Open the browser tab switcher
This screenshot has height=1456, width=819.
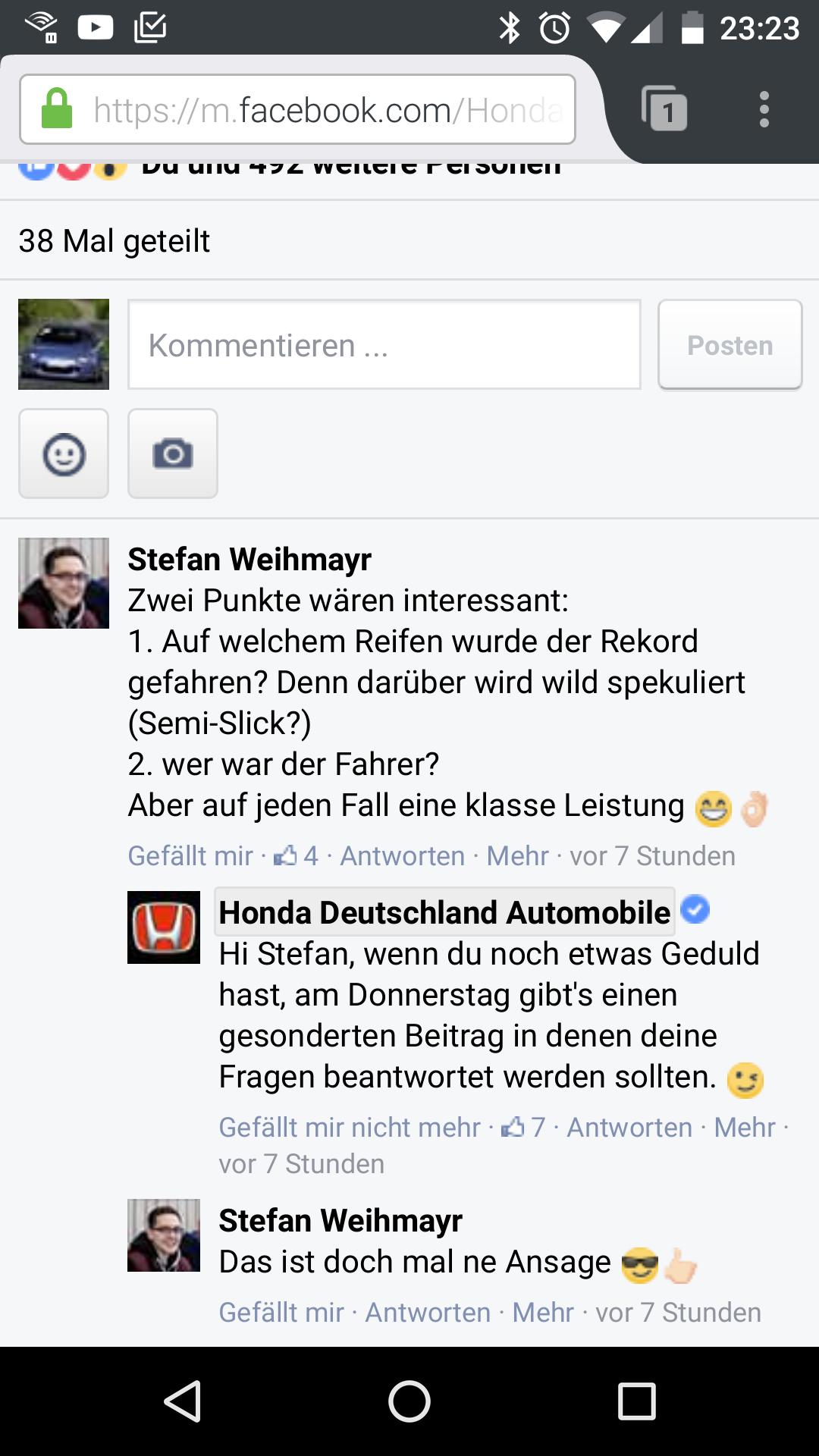click(x=664, y=109)
